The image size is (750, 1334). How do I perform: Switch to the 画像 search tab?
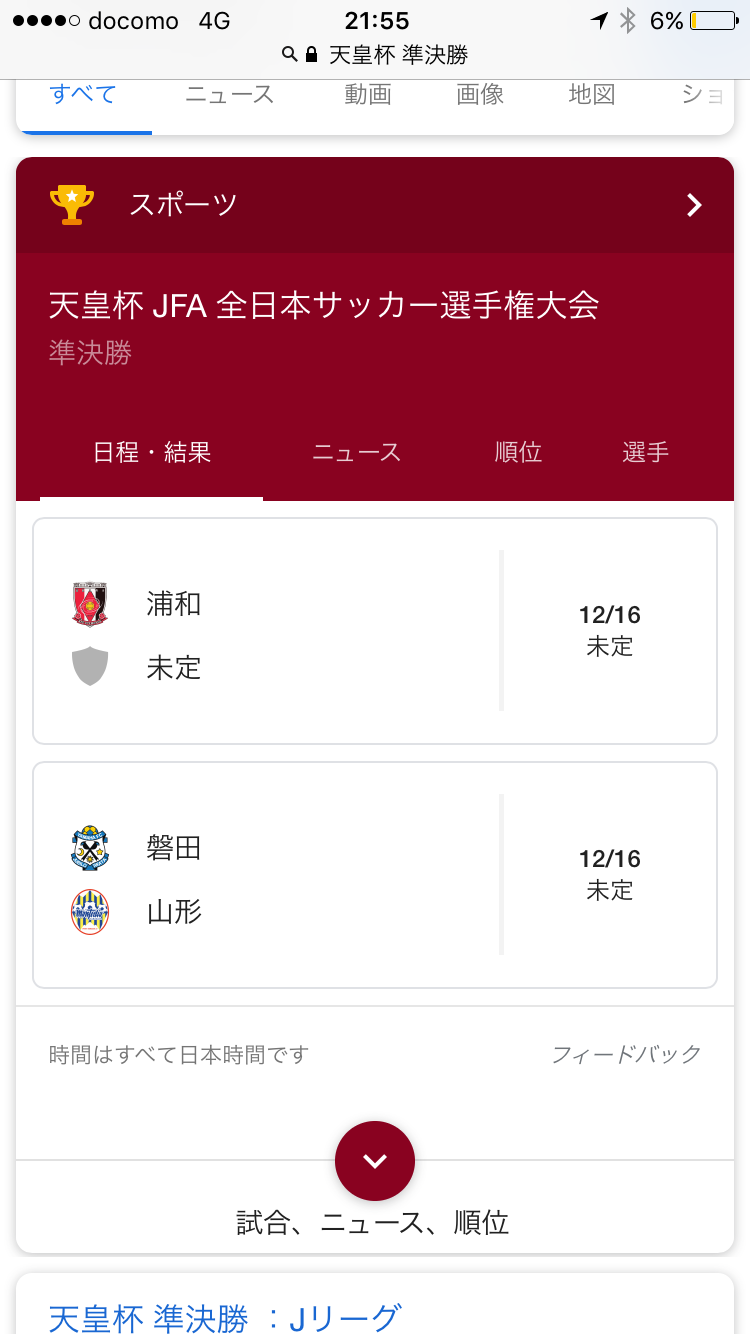coord(480,95)
